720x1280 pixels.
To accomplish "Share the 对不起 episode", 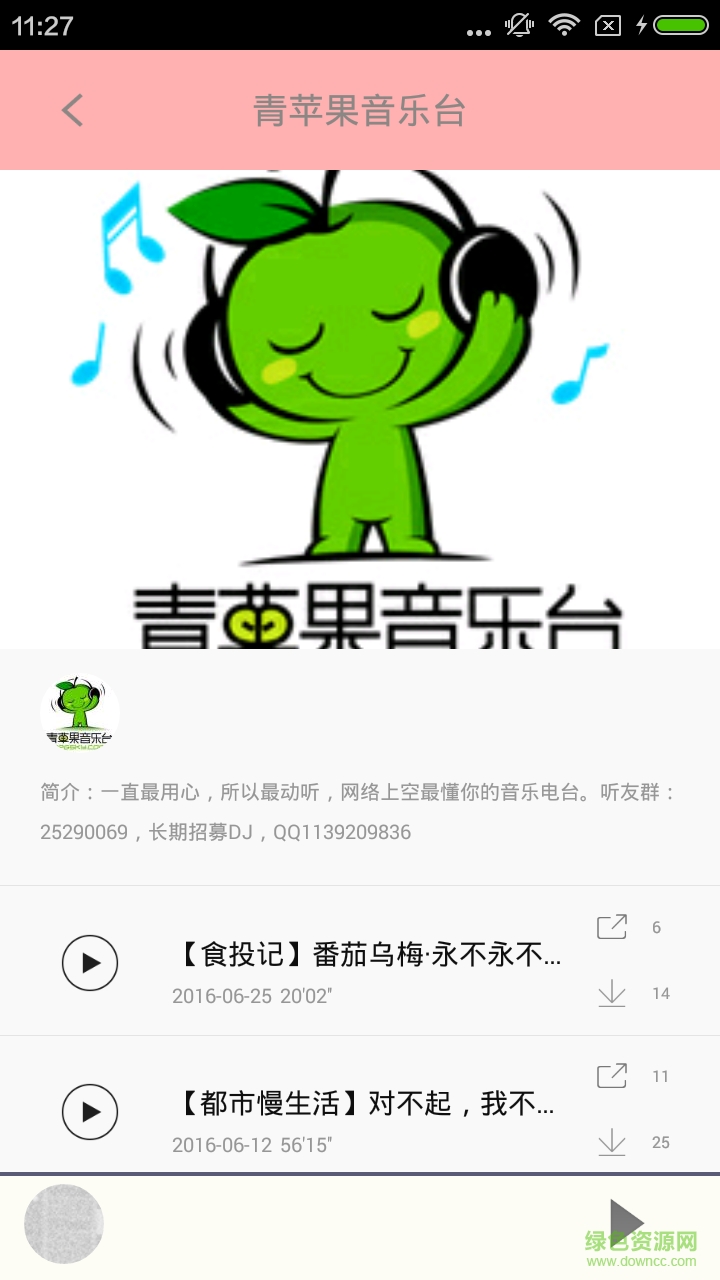I will [x=613, y=1075].
